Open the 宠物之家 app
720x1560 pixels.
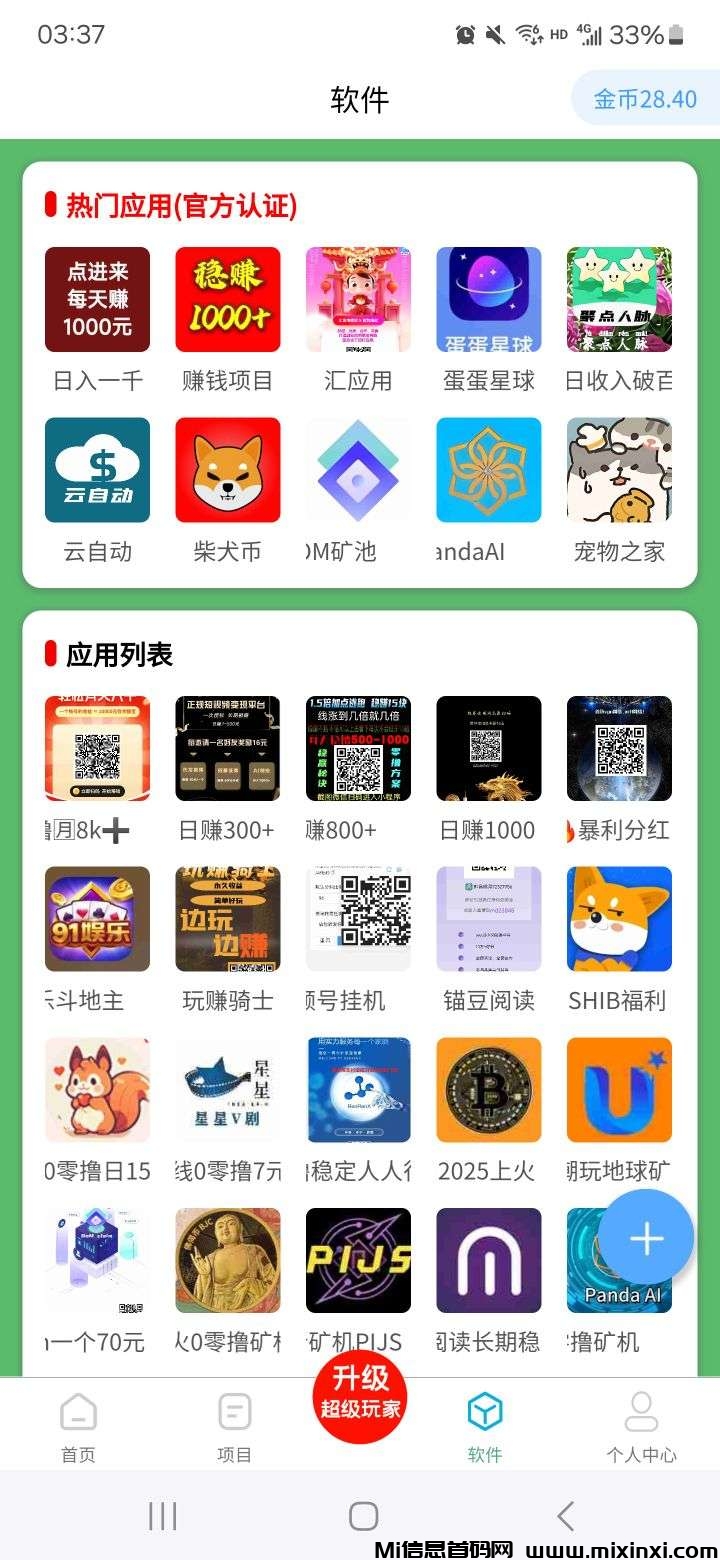[619, 470]
